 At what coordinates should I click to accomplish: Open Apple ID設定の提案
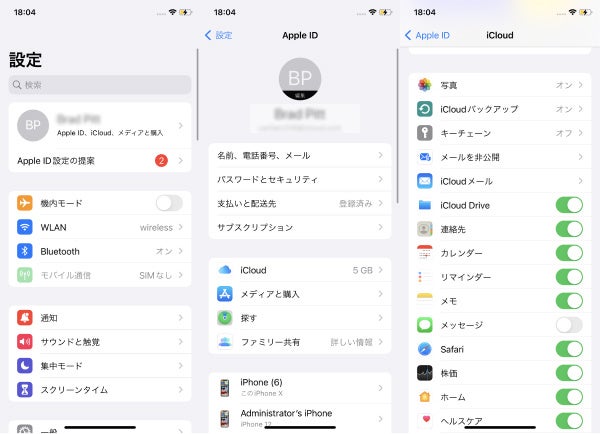pos(99,160)
